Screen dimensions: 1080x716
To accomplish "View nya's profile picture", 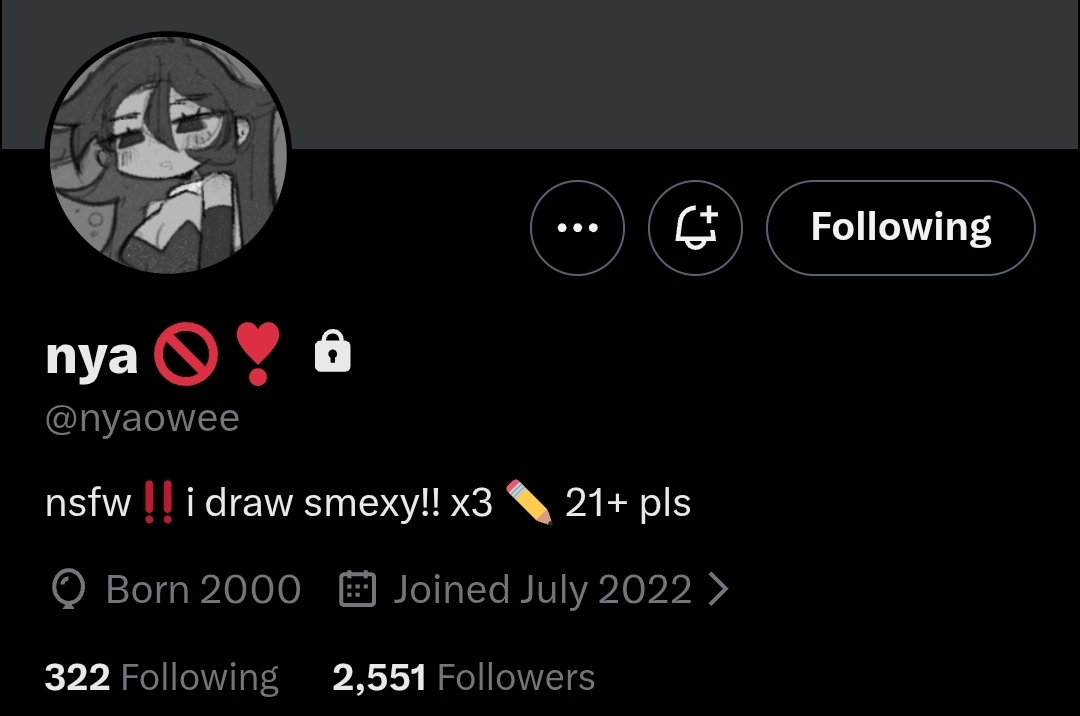I will [168, 155].
